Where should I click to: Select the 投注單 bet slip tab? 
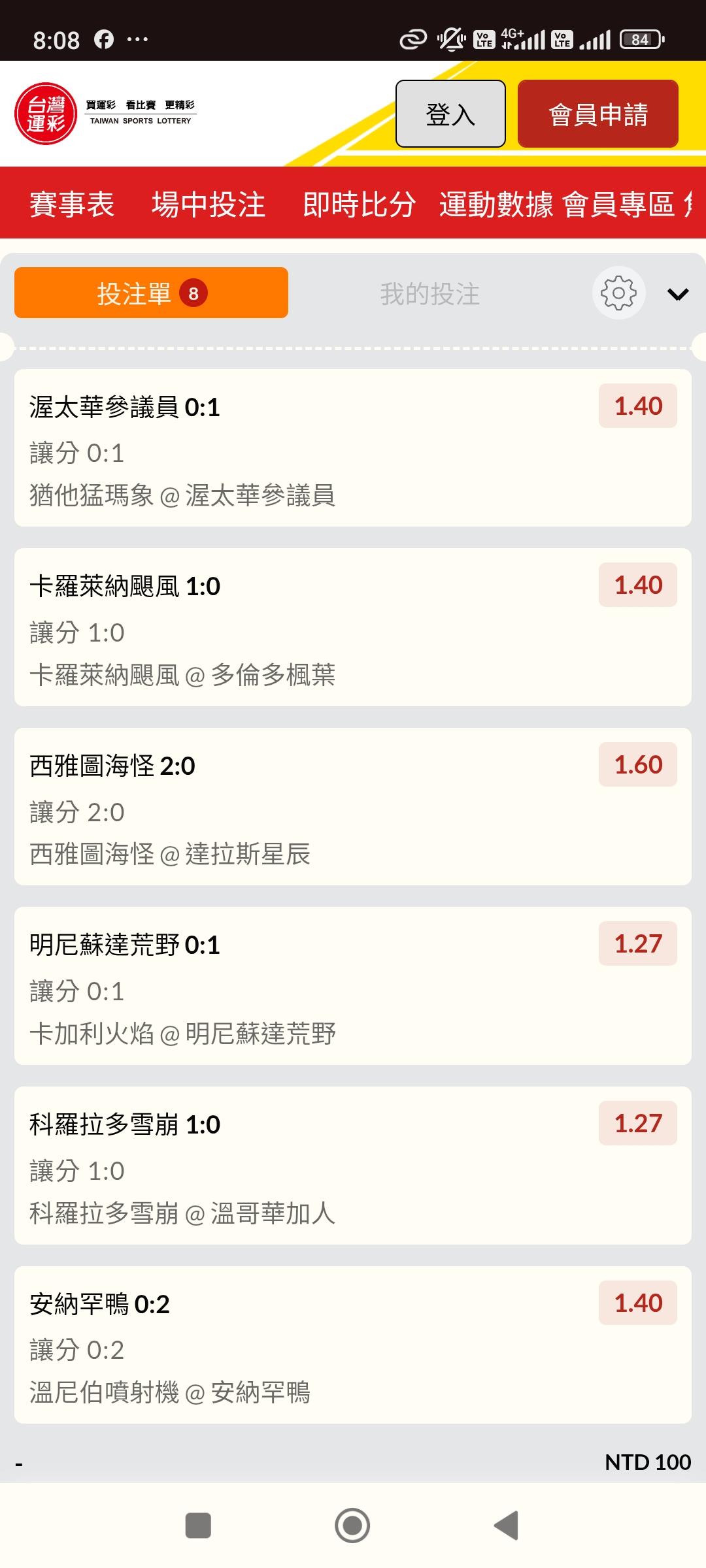(151, 293)
